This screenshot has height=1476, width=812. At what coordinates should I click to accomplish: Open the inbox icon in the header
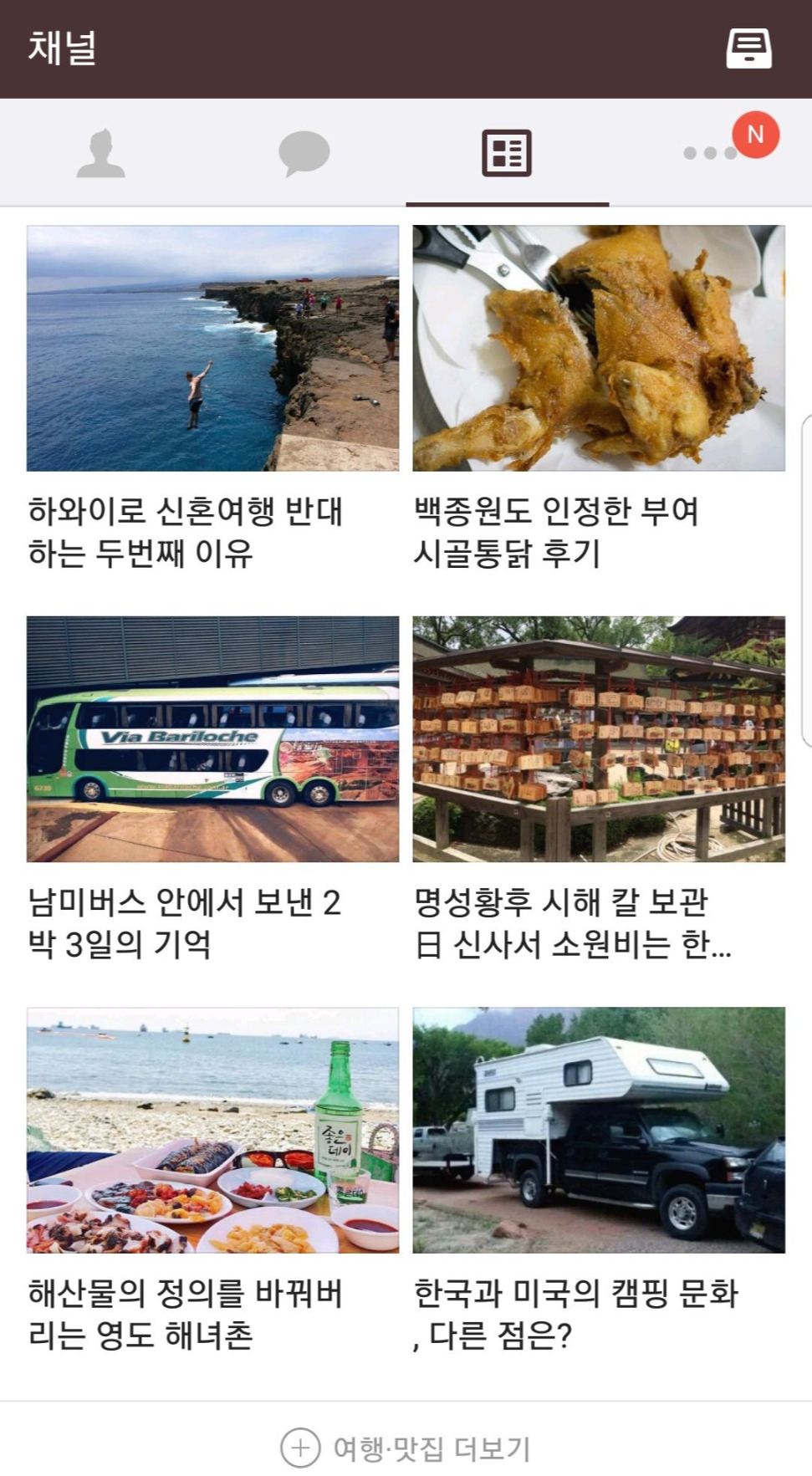(748, 49)
